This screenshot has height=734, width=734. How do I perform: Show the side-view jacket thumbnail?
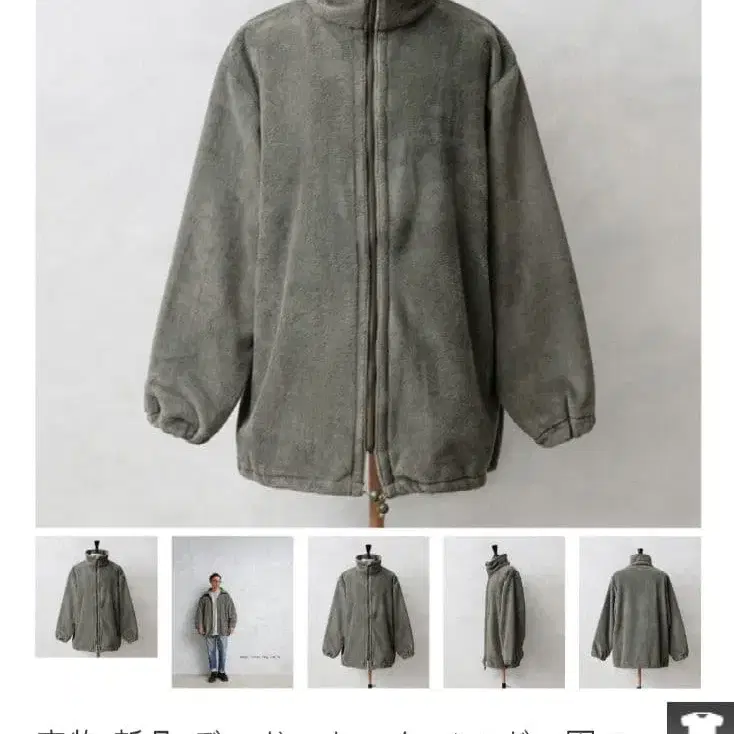click(x=504, y=612)
